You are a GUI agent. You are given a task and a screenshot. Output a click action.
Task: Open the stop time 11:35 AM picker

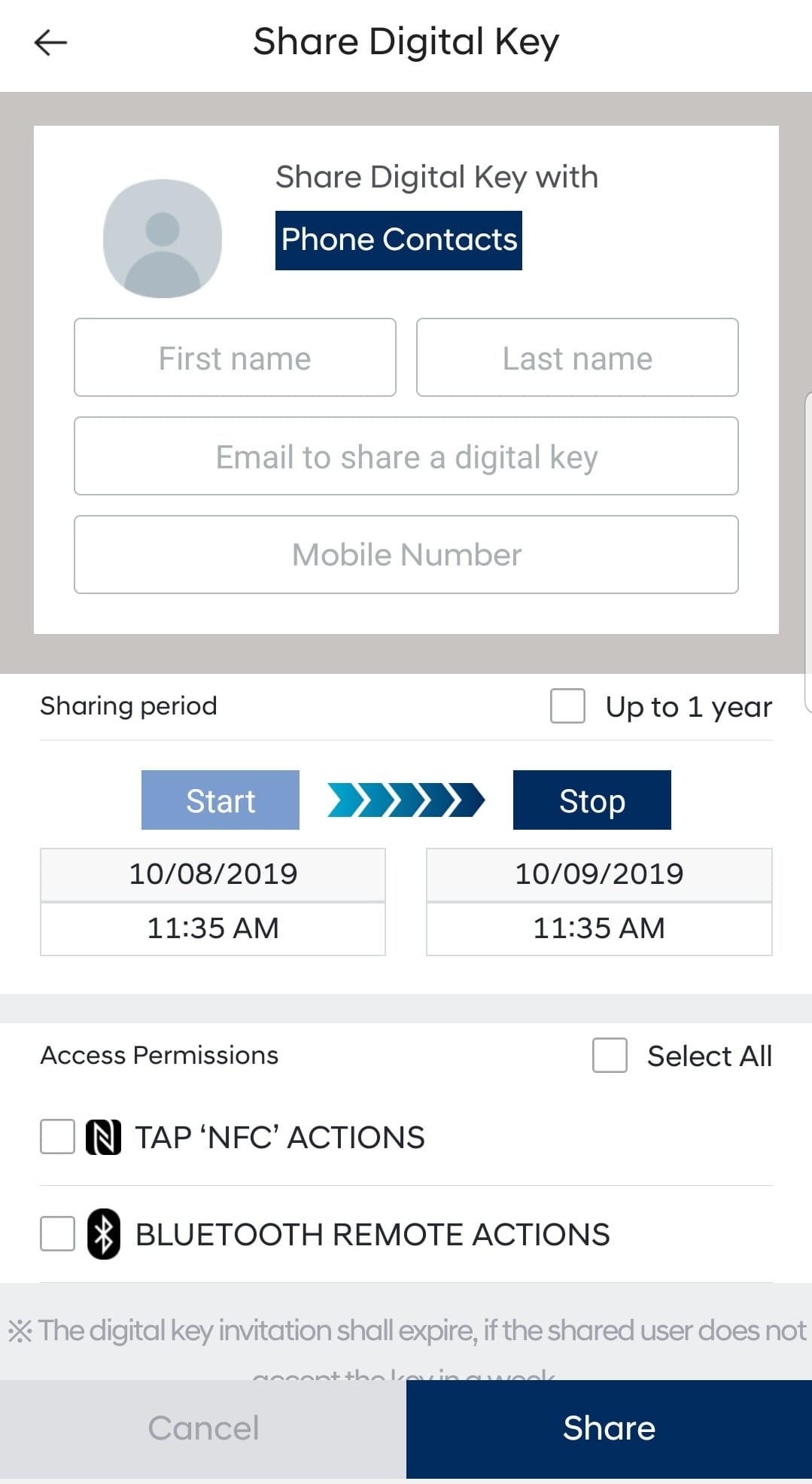[599, 928]
